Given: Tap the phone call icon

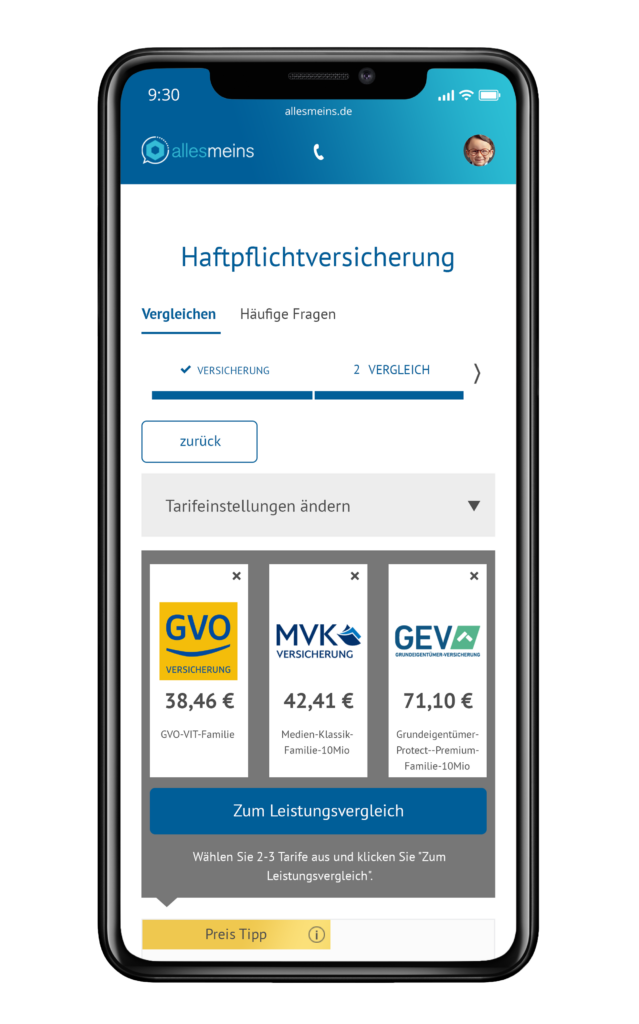Looking at the screenshot, I should pos(318,152).
